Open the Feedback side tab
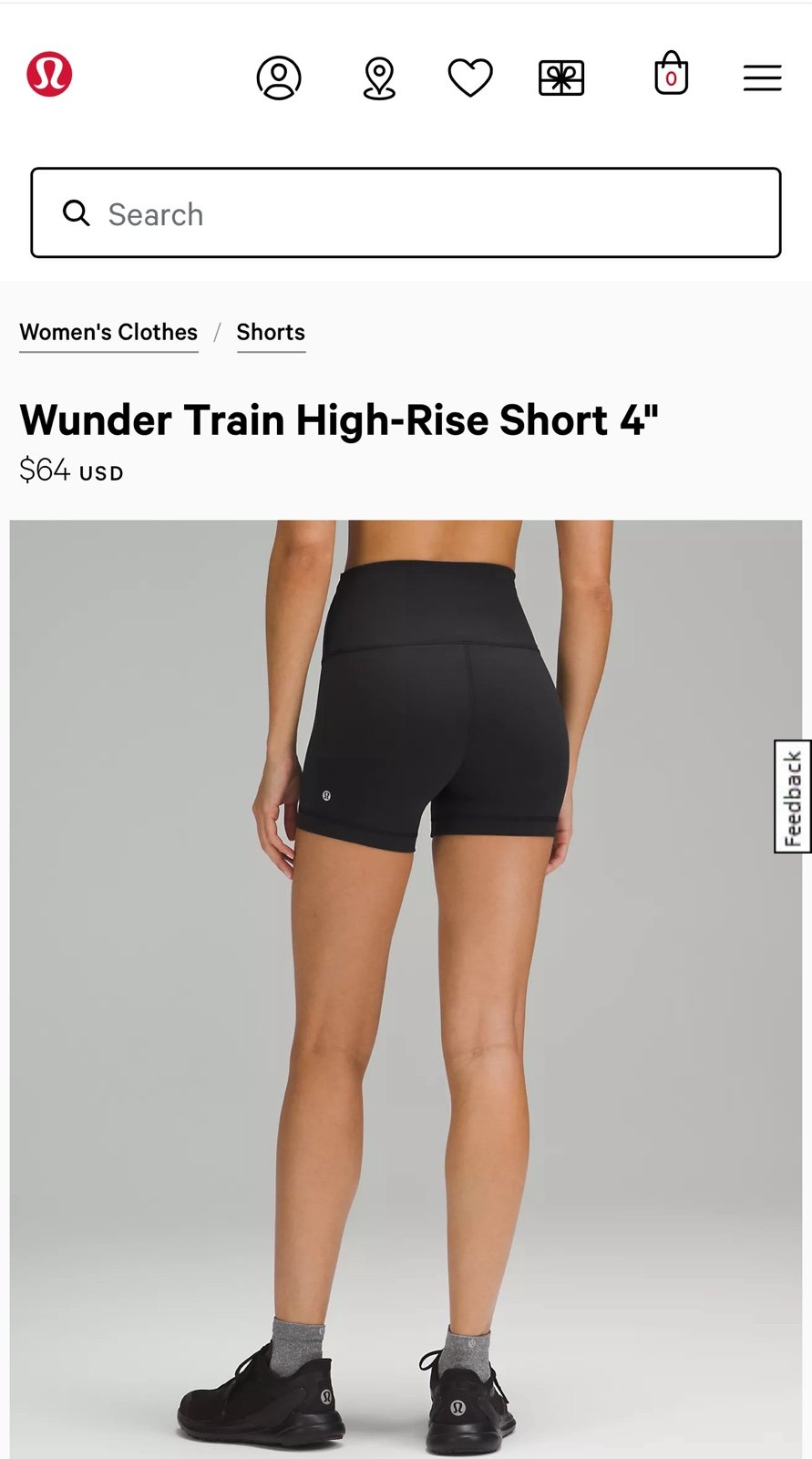This screenshot has width=812, height=1459. [792, 797]
